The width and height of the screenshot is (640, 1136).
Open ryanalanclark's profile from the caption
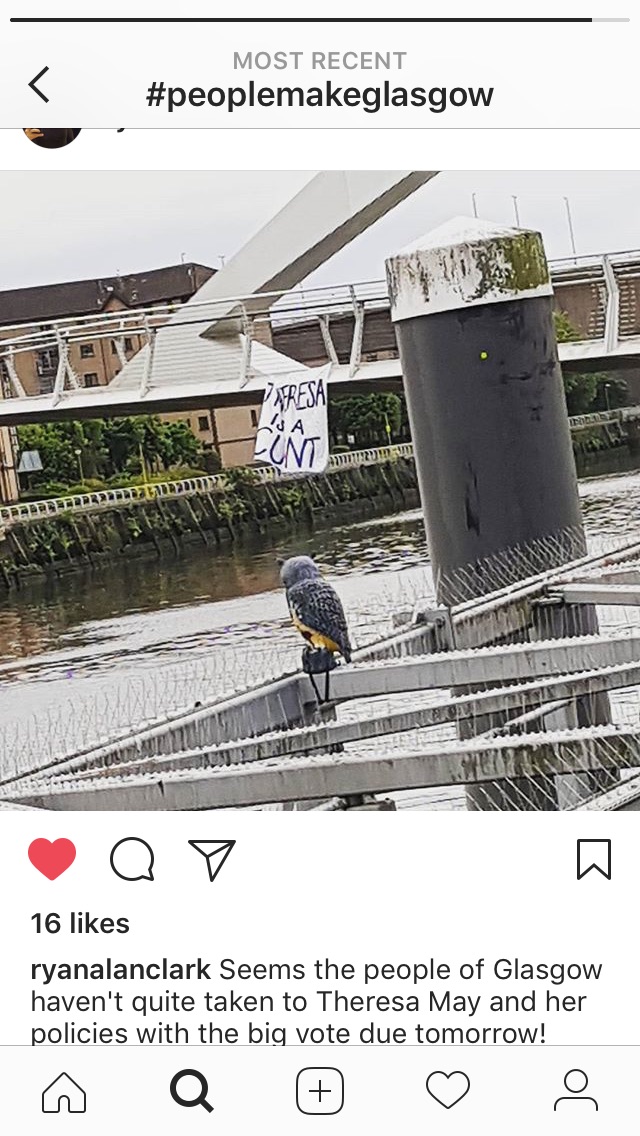point(120,970)
